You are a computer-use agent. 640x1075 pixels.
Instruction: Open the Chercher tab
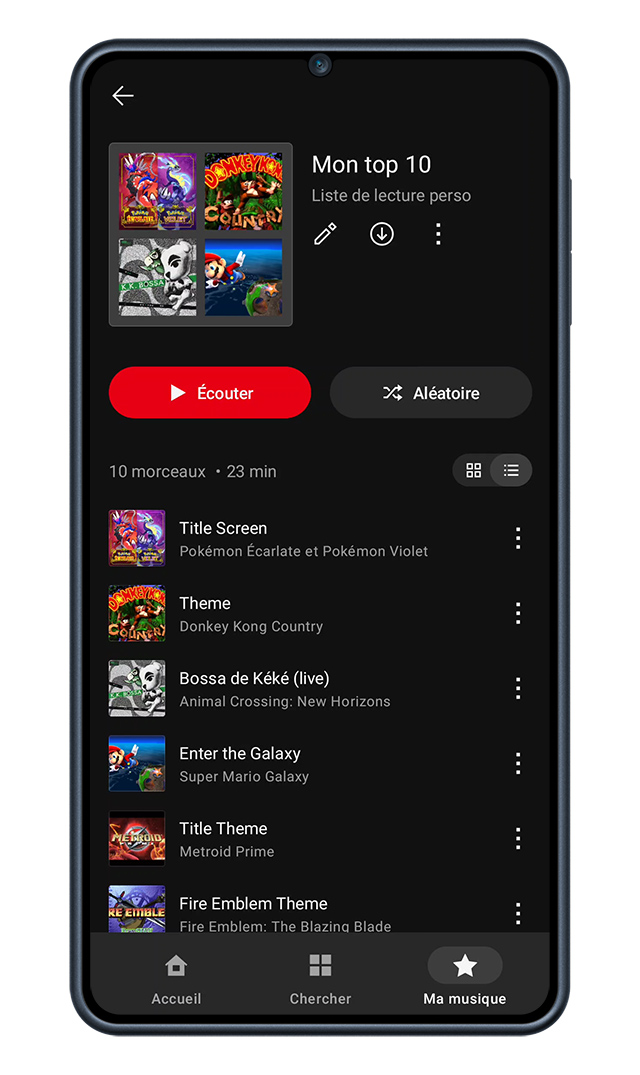320,978
